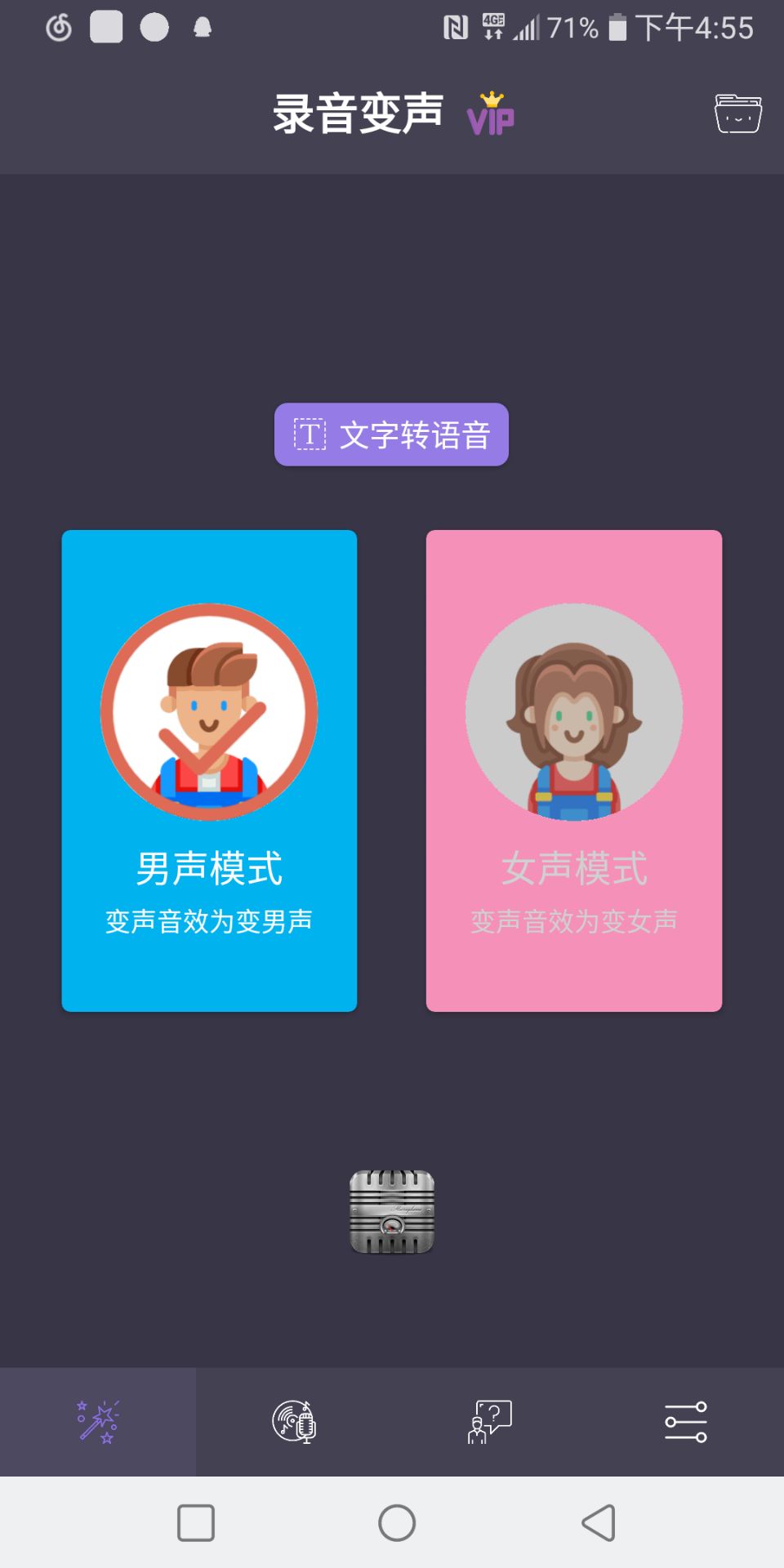Switch to the magic wand effects tab

click(x=98, y=1422)
